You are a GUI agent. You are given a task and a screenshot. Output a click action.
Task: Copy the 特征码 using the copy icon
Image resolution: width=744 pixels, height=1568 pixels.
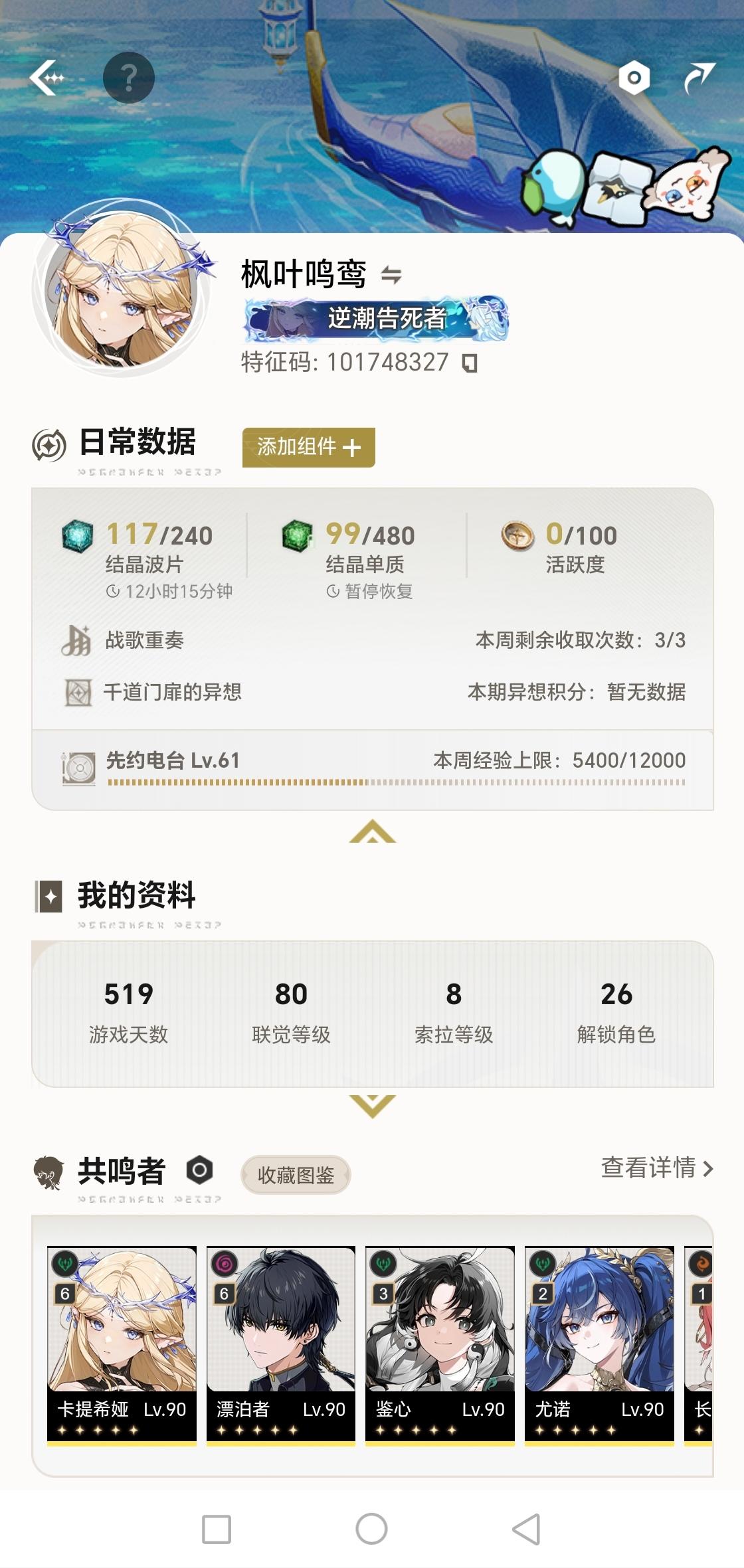[470, 362]
